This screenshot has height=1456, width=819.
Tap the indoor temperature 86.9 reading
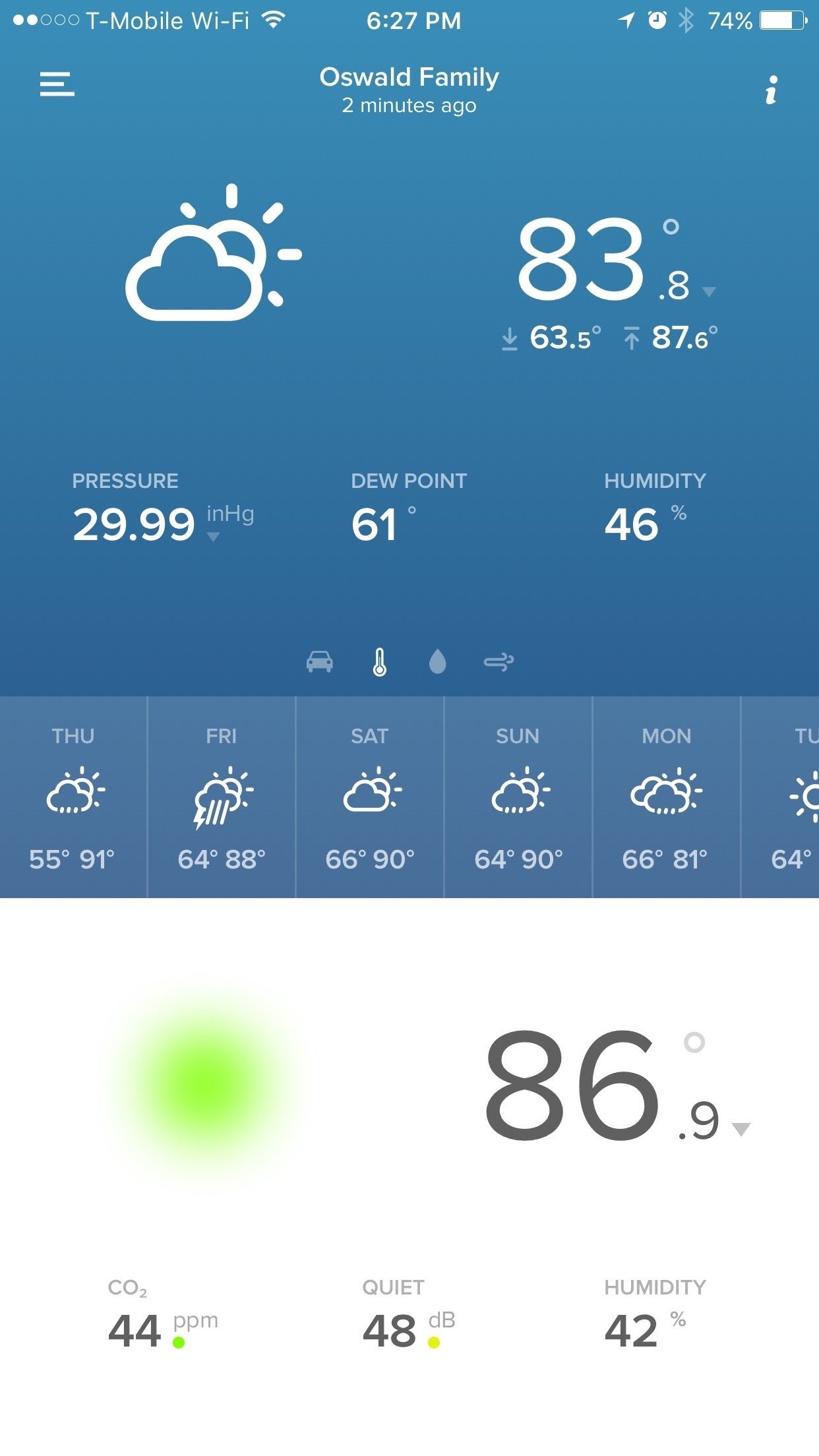coord(617,1087)
